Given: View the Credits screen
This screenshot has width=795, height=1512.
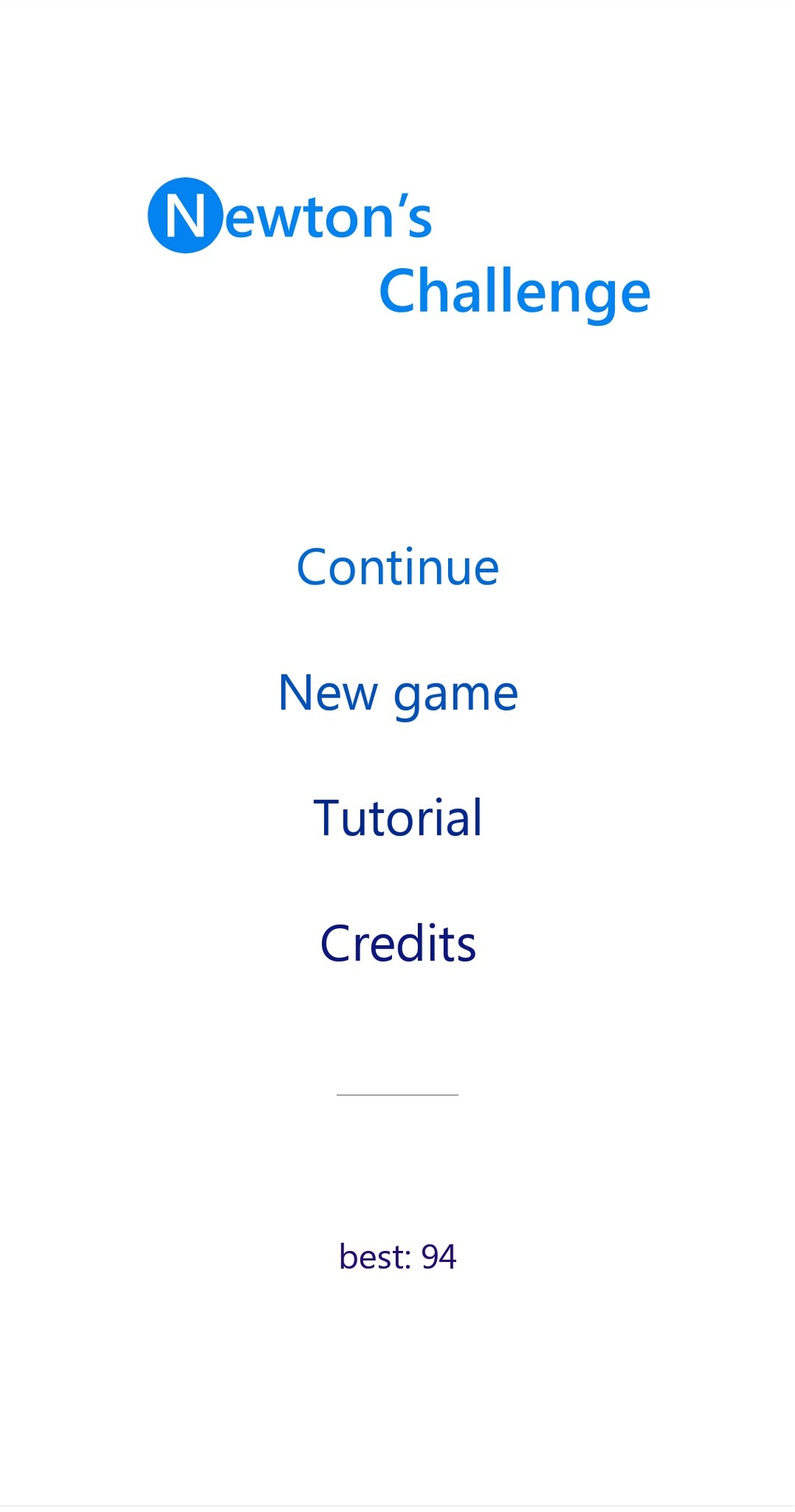Looking at the screenshot, I should [397, 943].
